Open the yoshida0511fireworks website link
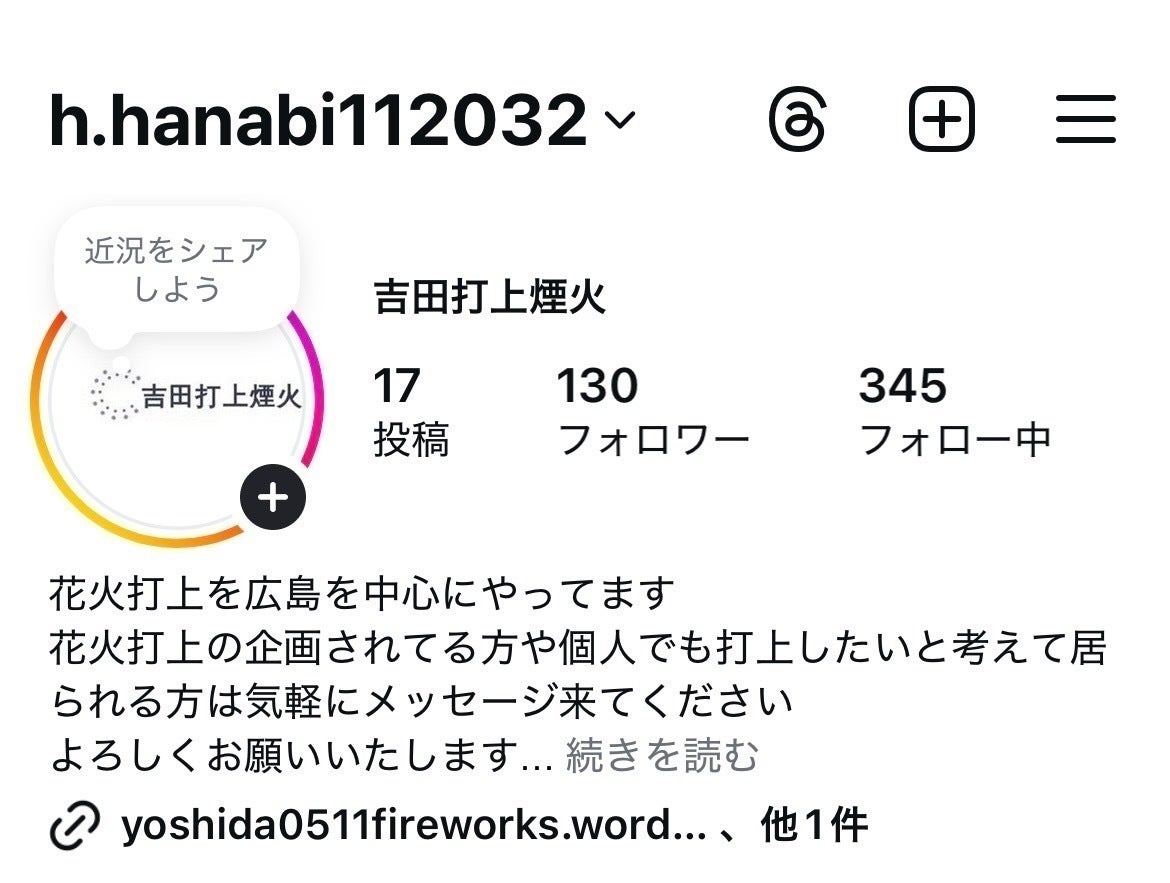Viewport: 1170px width, 883px height. (x=412, y=827)
